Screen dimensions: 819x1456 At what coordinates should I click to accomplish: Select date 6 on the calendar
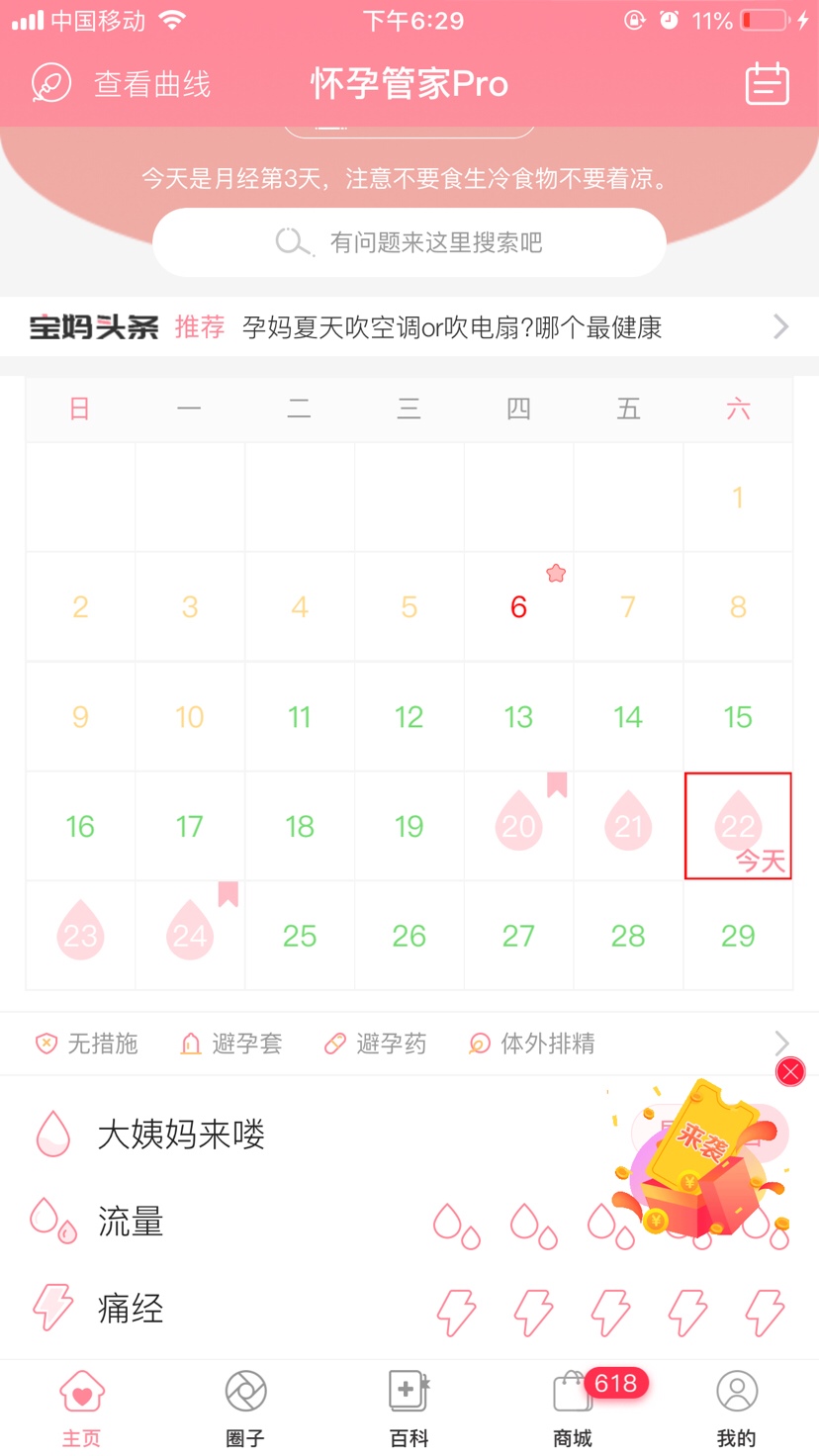tap(518, 606)
